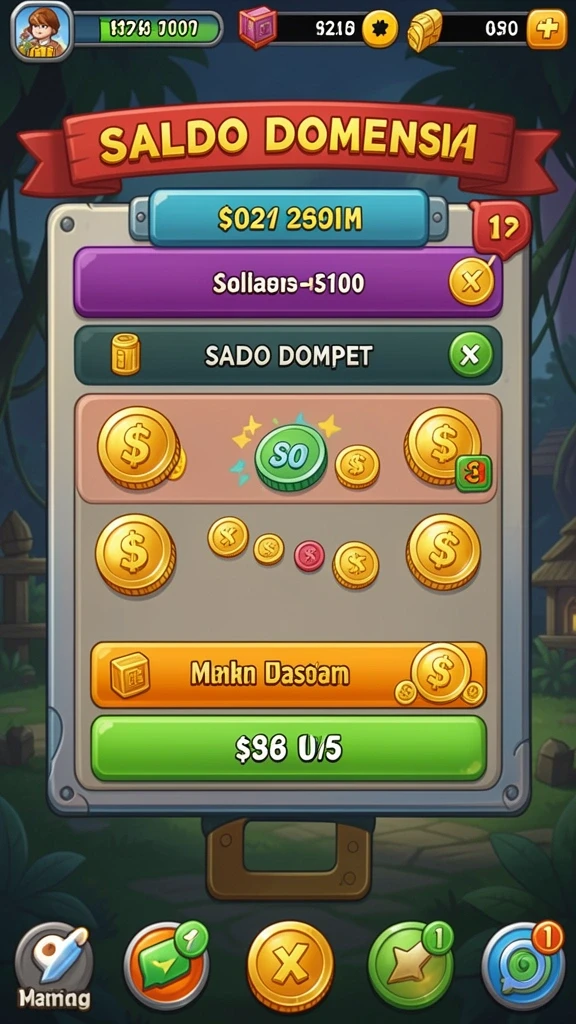Tap the orange Mankn Dasoam button
The image size is (576, 1024).
[x=289, y=675]
